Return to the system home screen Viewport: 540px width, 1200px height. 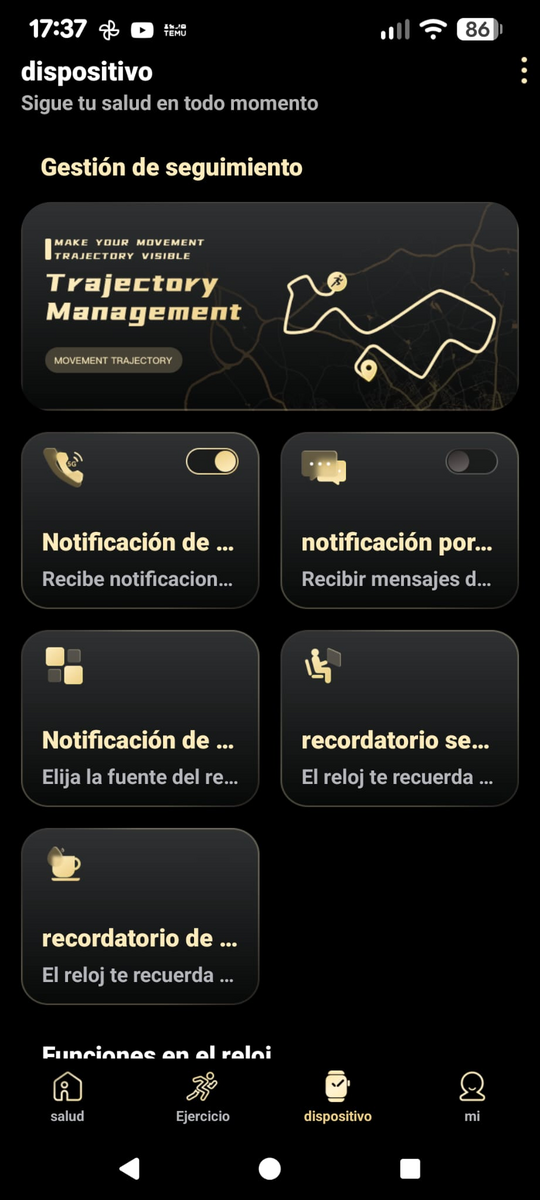point(270,1168)
